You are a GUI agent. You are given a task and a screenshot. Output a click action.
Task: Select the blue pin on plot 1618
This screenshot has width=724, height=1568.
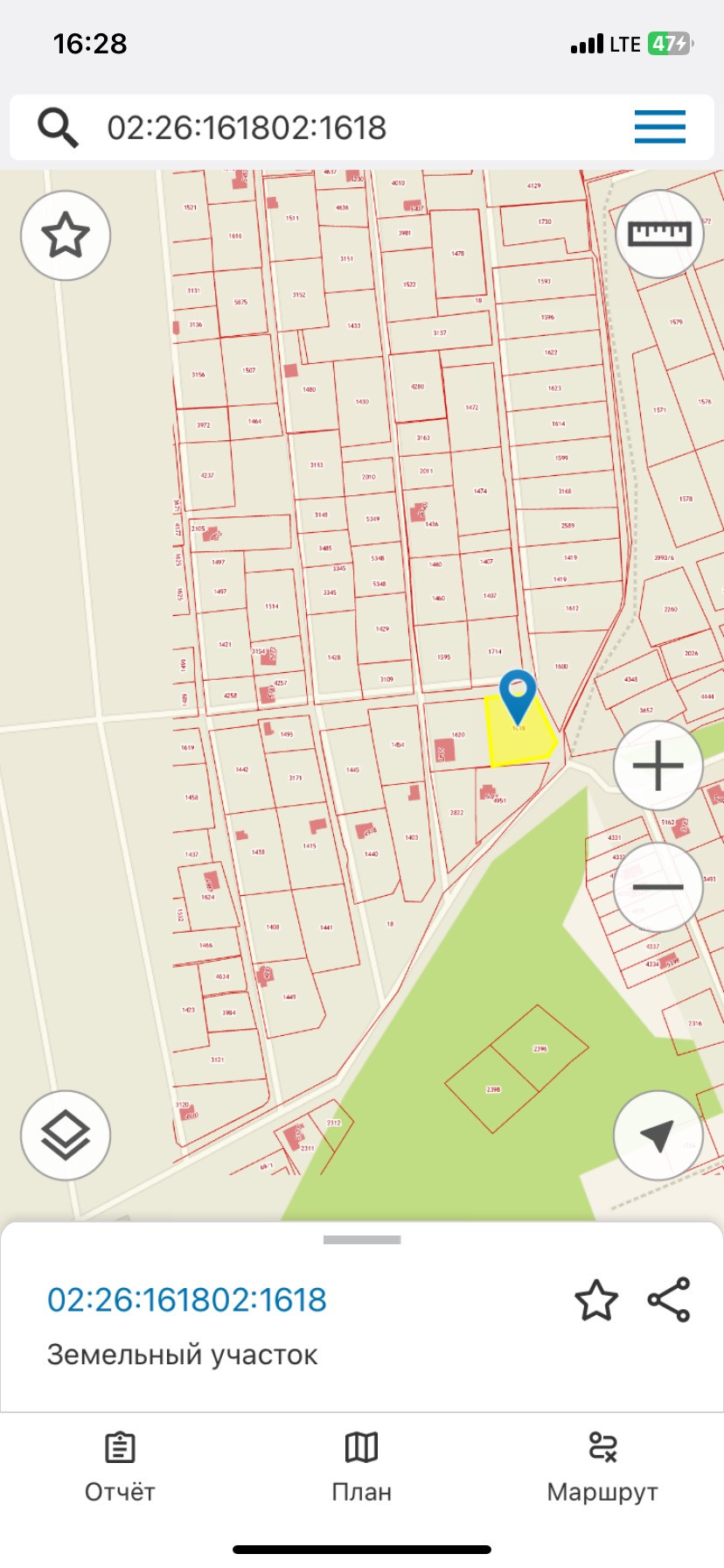tap(518, 694)
